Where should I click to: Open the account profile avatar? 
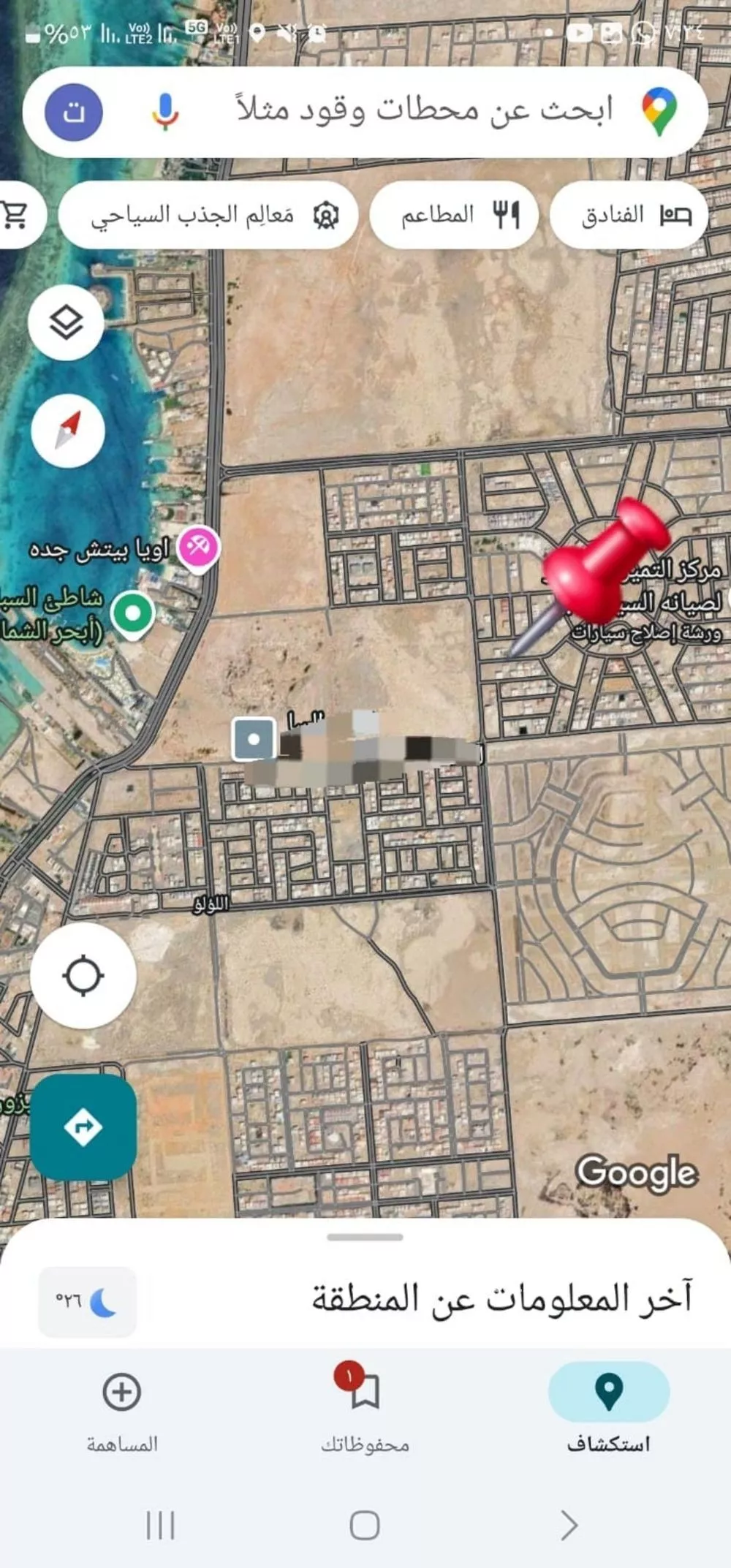click(x=74, y=112)
